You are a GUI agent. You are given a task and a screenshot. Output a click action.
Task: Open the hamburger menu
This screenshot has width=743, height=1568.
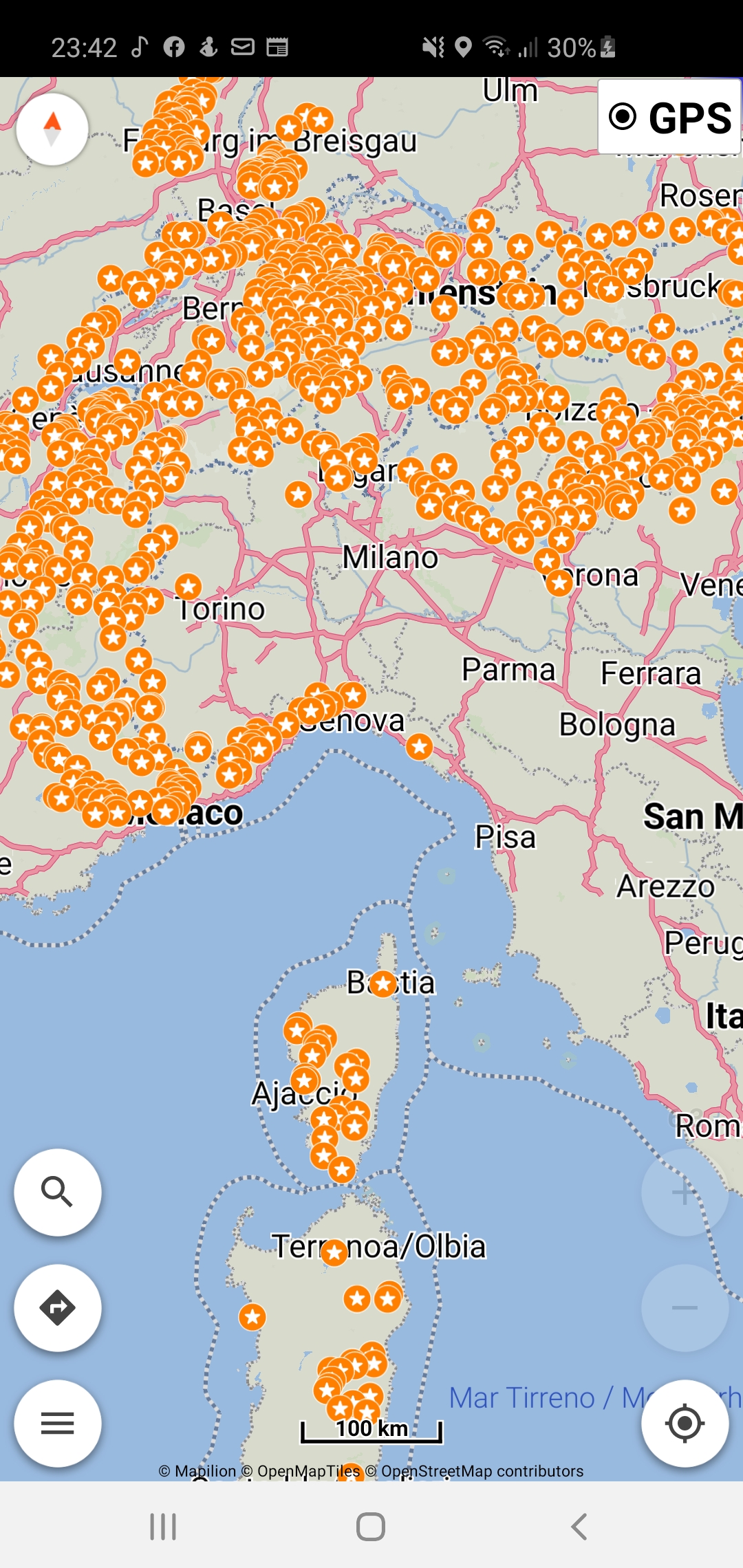58,1423
